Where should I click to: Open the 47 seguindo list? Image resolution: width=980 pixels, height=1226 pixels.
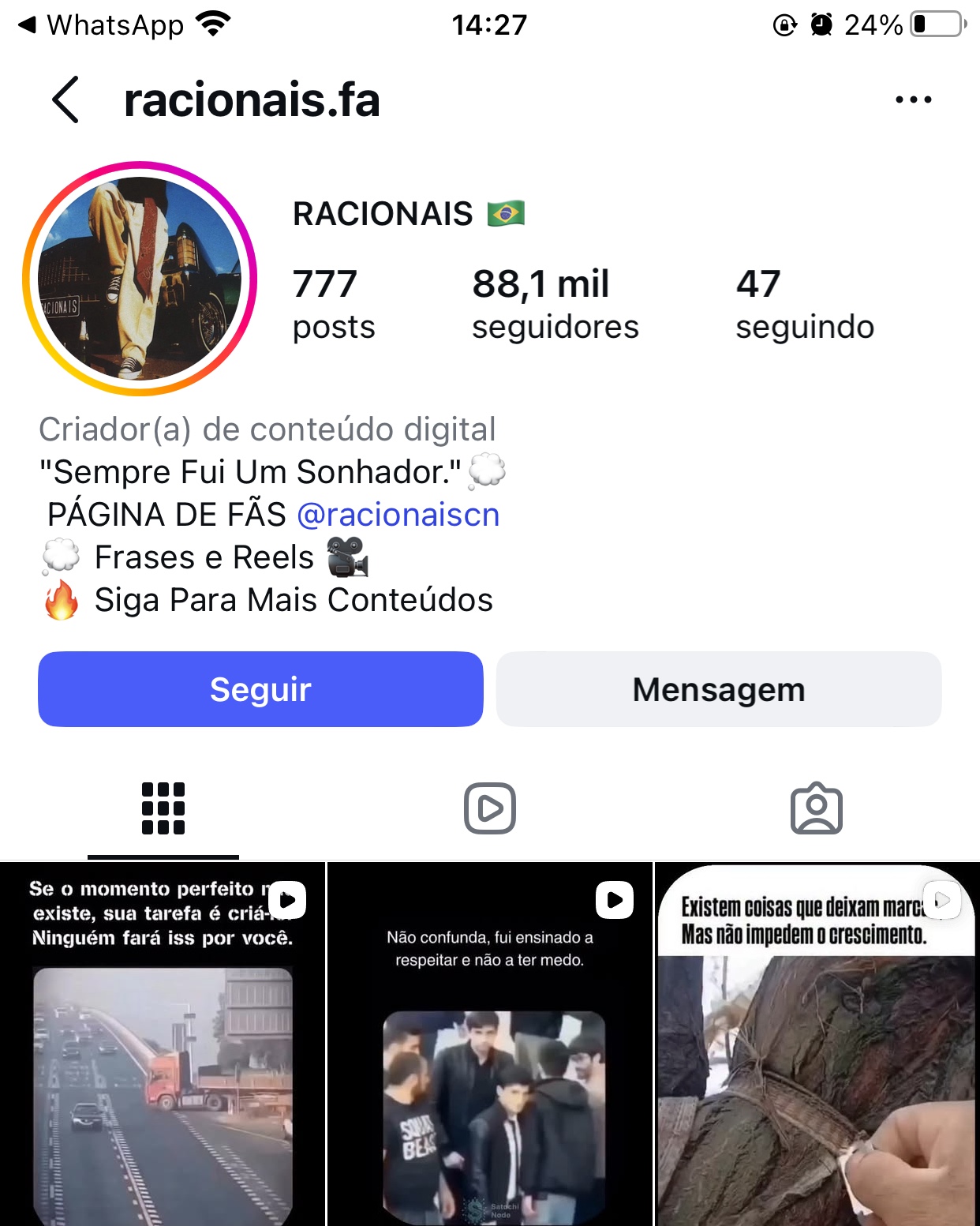(804, 304)
